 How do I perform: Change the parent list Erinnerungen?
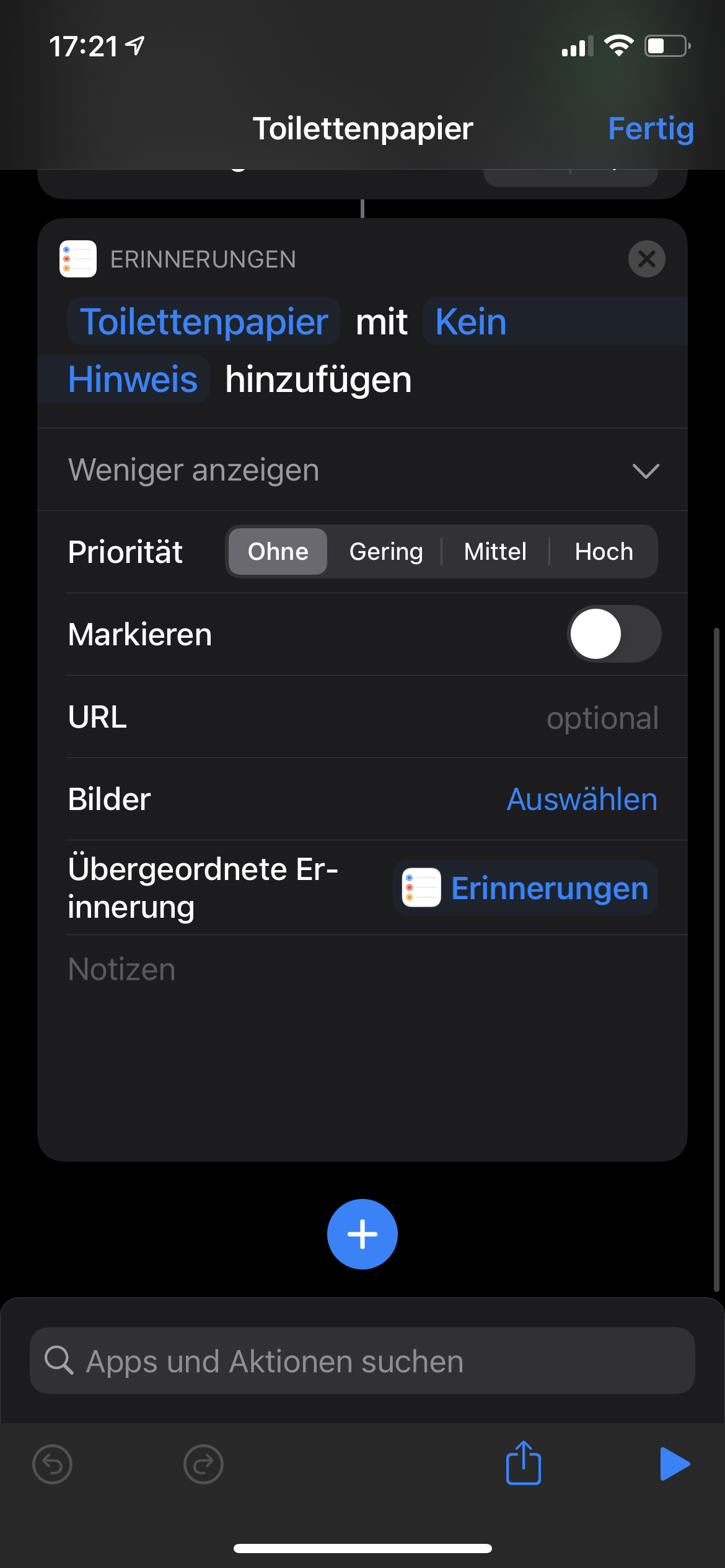coord(525,888)
